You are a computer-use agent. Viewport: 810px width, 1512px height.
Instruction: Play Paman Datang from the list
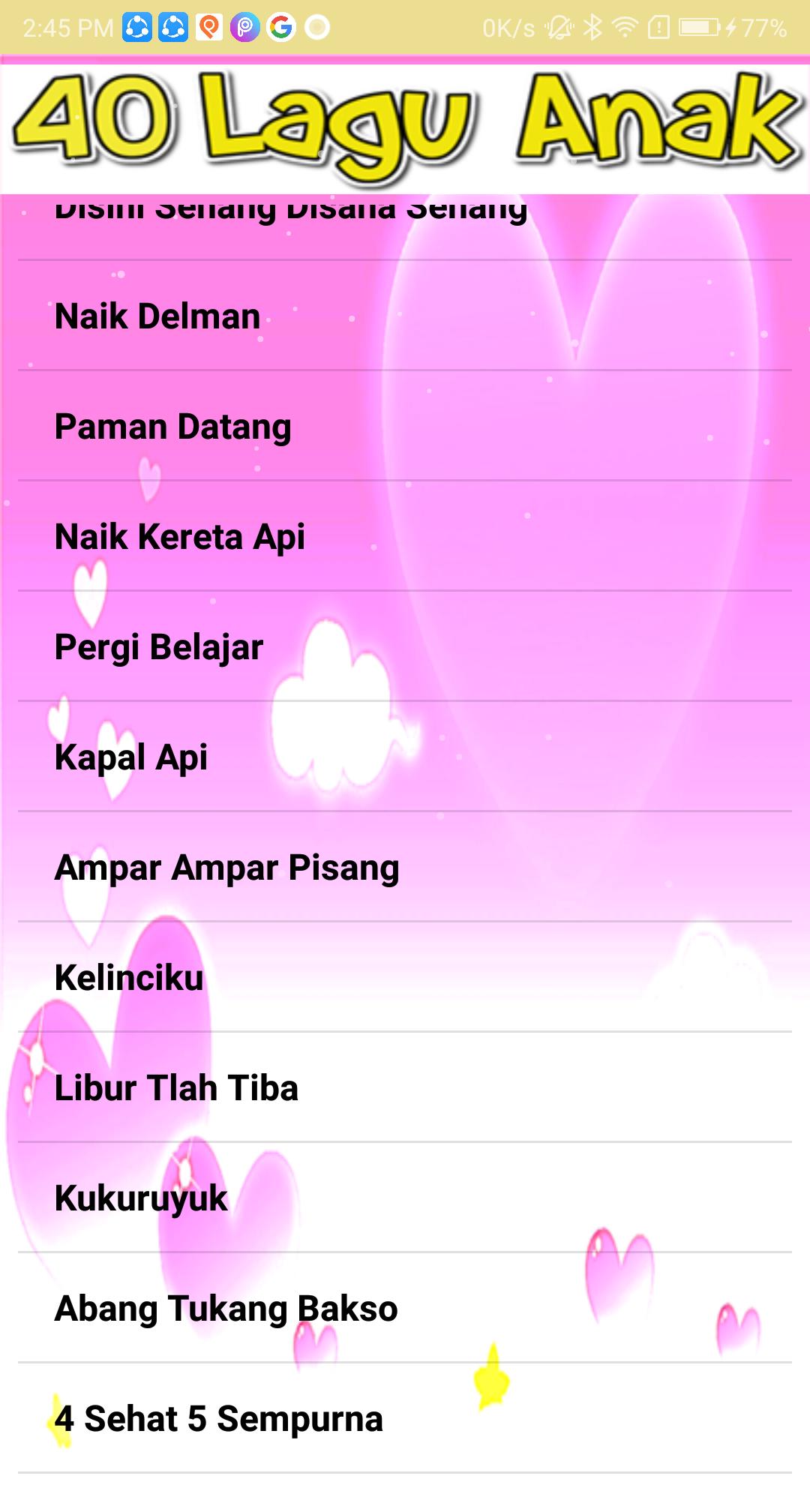pos(405,426)
